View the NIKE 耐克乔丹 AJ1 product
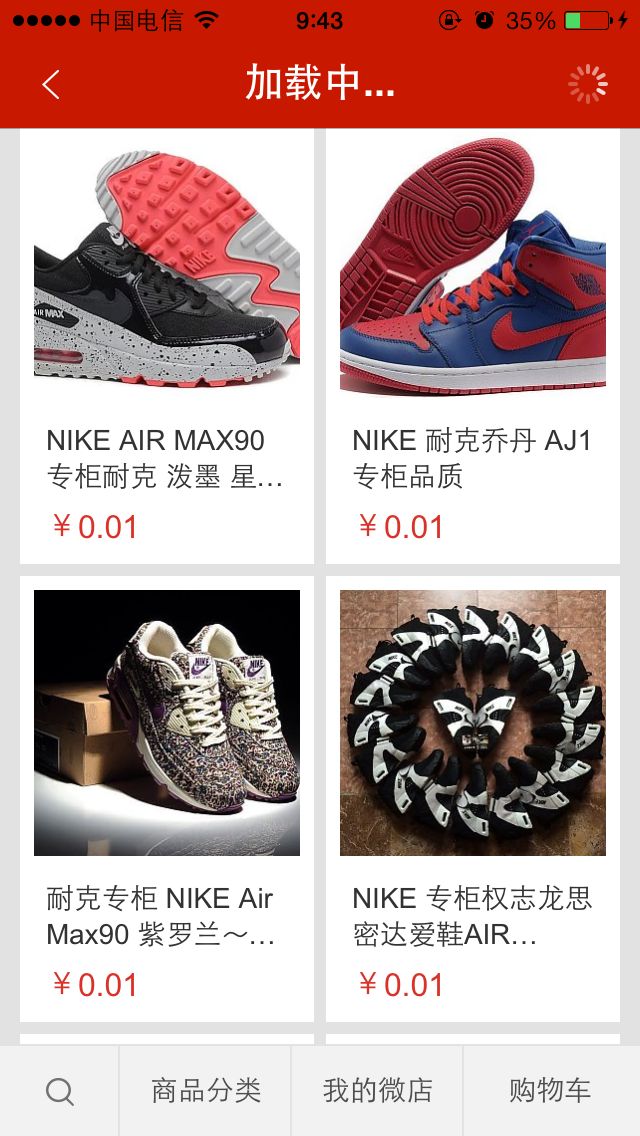 click(473, 345)
